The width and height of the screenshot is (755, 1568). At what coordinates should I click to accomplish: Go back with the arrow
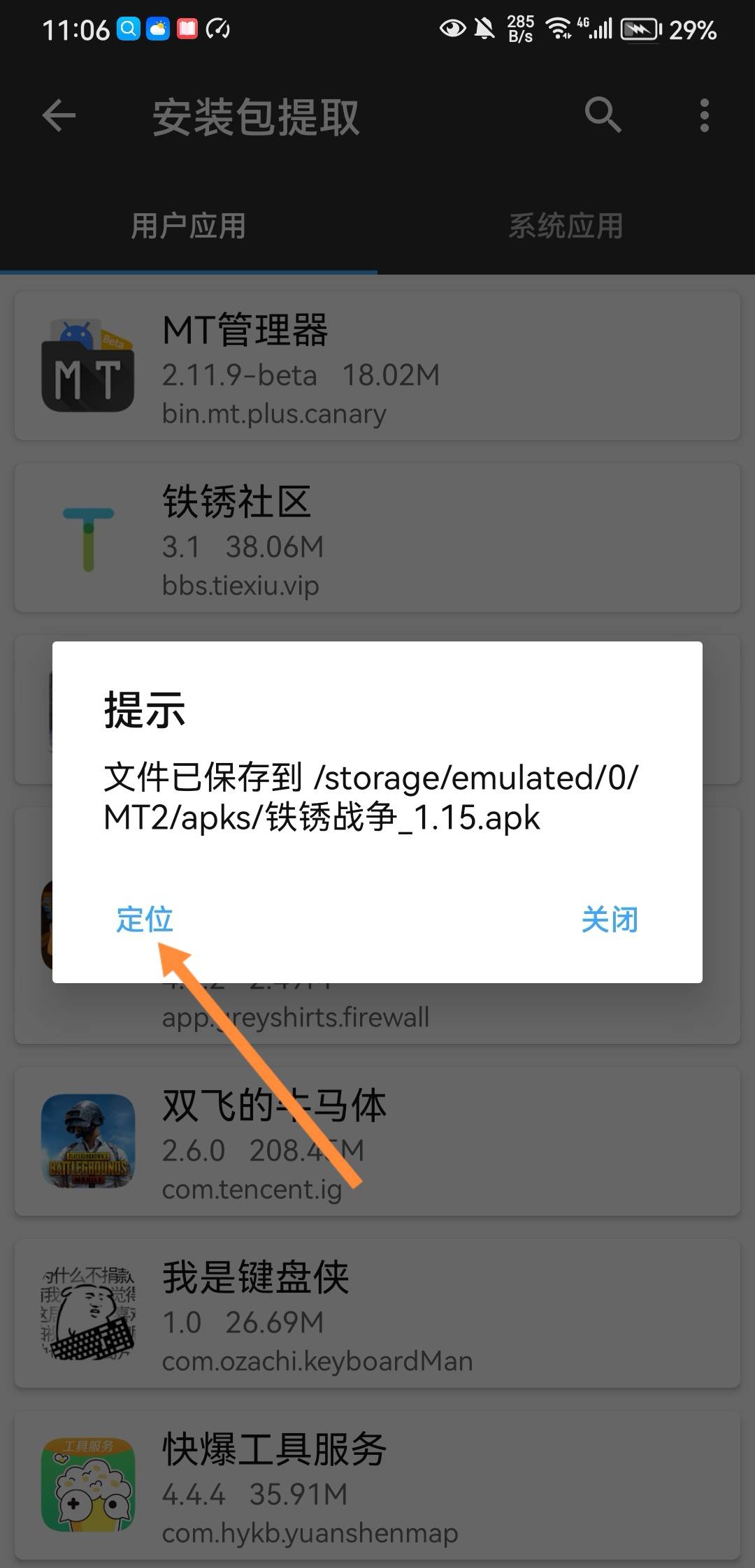click(x=59, y=115)
